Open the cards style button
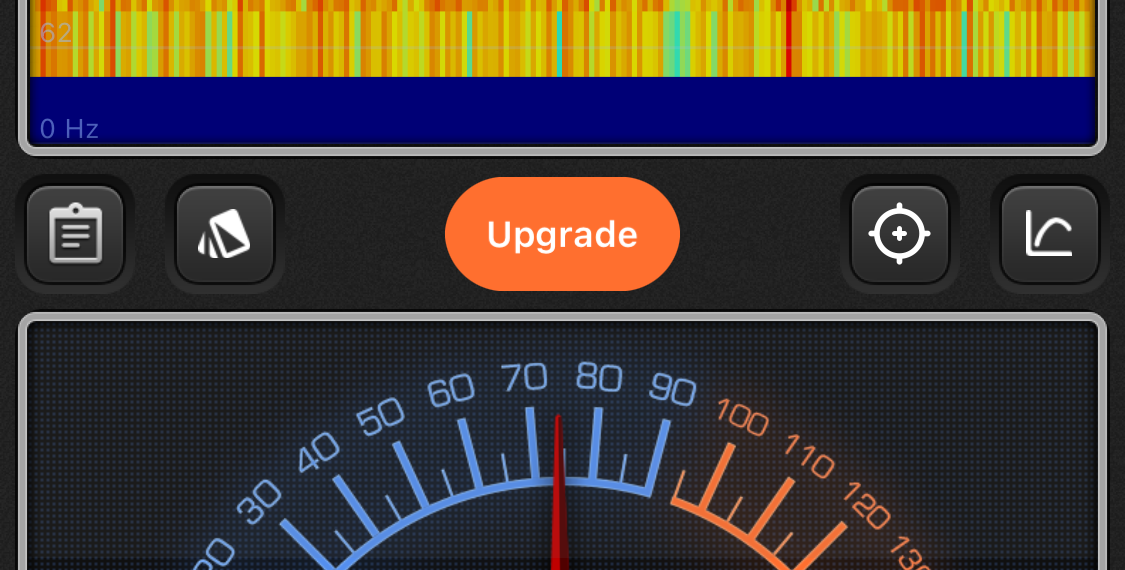This screenshot has width=1125, height=570. point(225,235)
